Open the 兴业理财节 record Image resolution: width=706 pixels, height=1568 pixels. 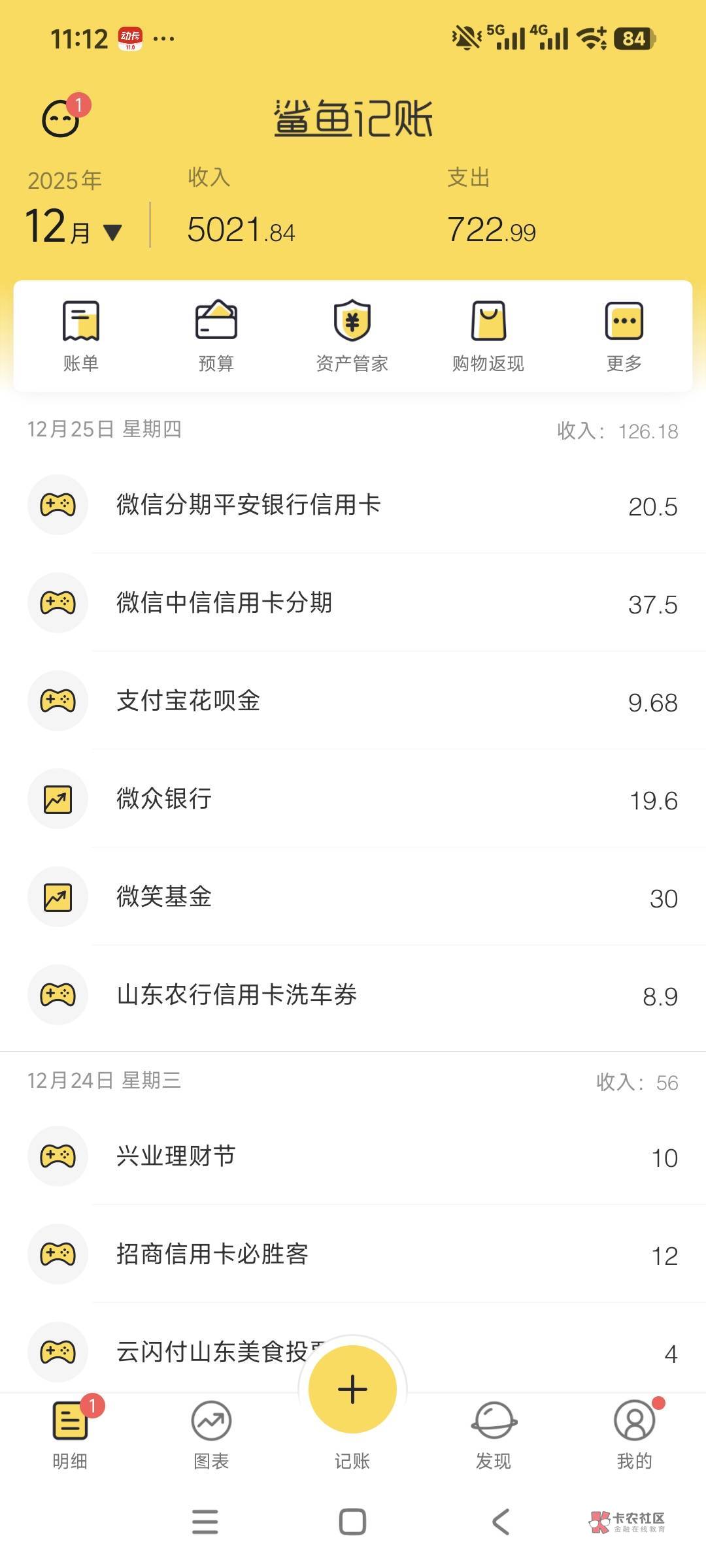pyautogui.click(x=353, y=1156)
